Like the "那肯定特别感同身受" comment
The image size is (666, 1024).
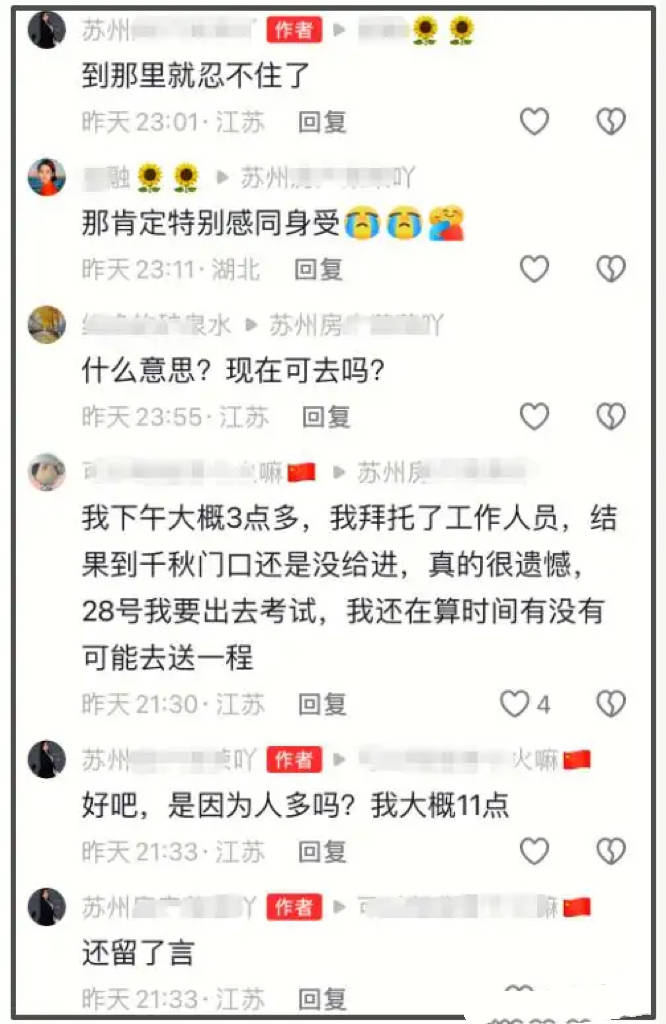(535, 269)
